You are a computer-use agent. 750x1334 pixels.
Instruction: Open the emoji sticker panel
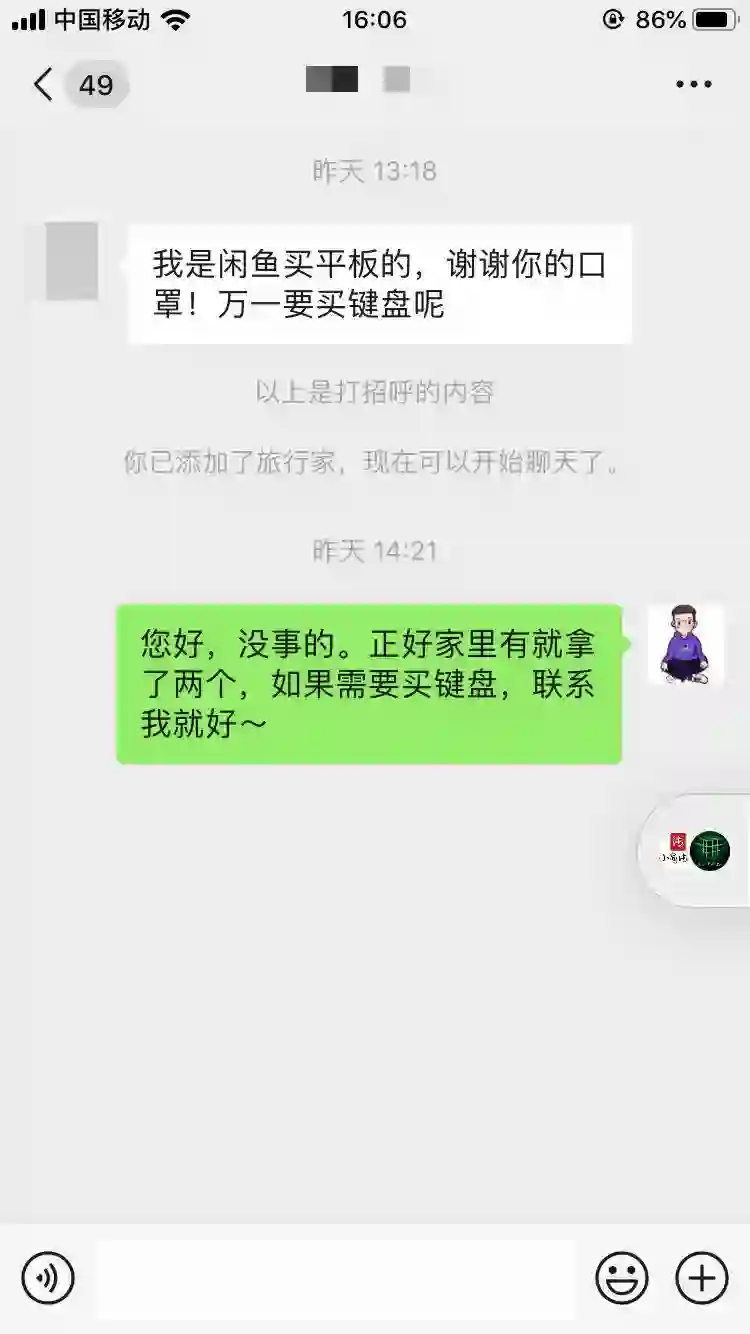[621, 1278]
